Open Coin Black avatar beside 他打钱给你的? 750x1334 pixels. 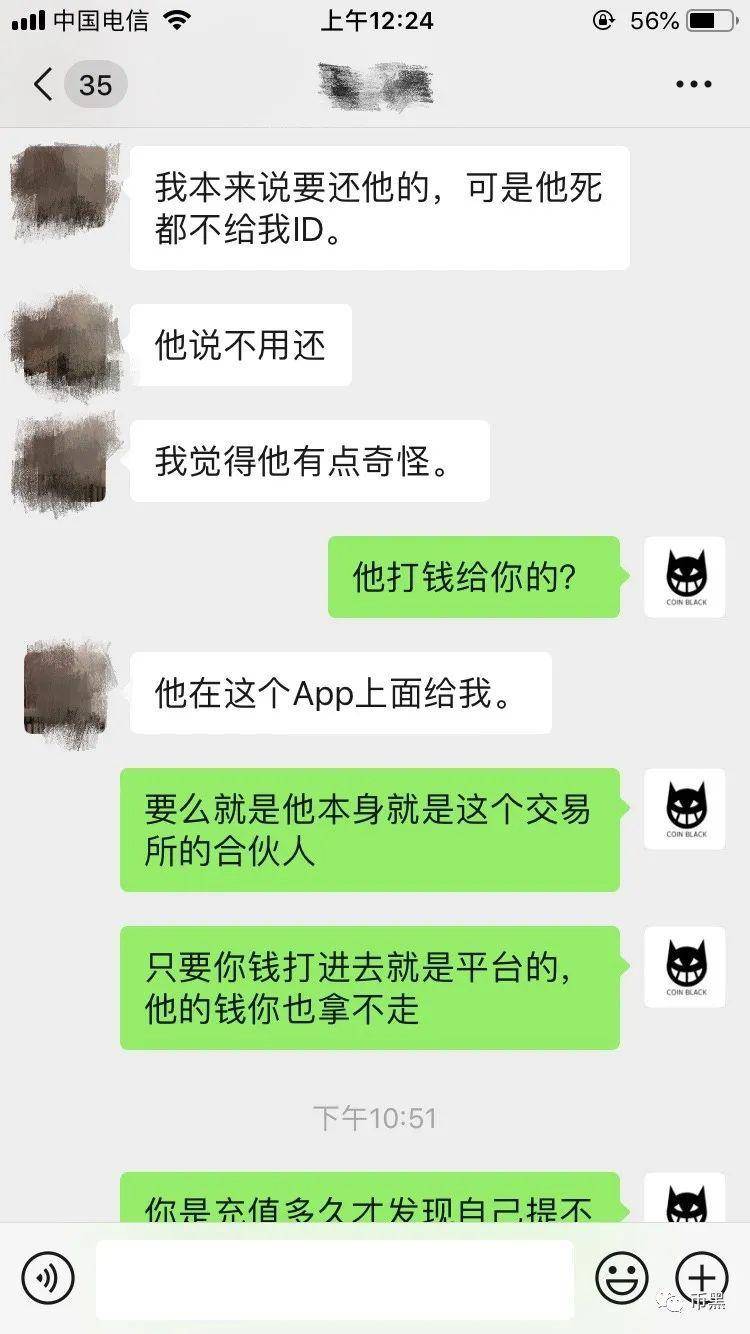tap(684, 577)
